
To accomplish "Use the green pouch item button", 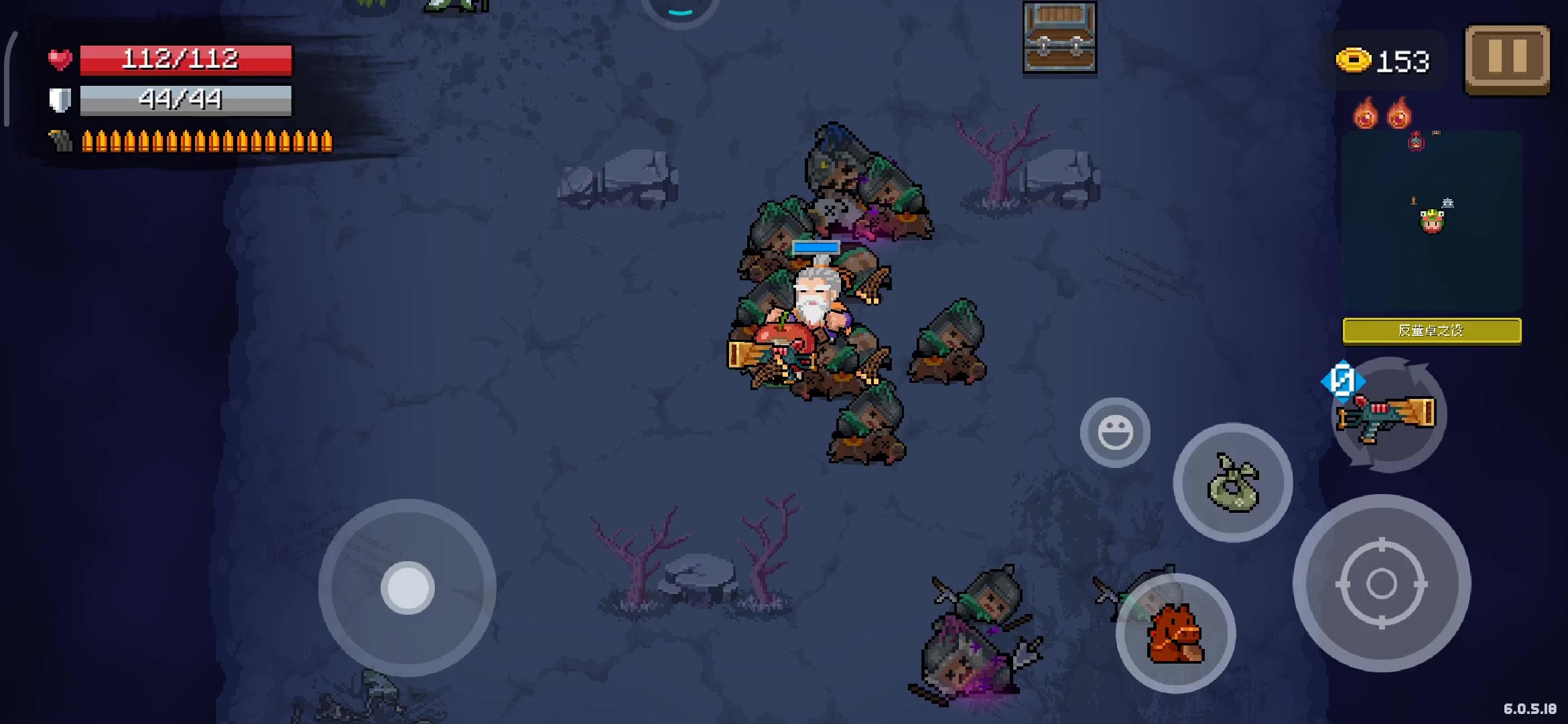I will click(1233, 483).
